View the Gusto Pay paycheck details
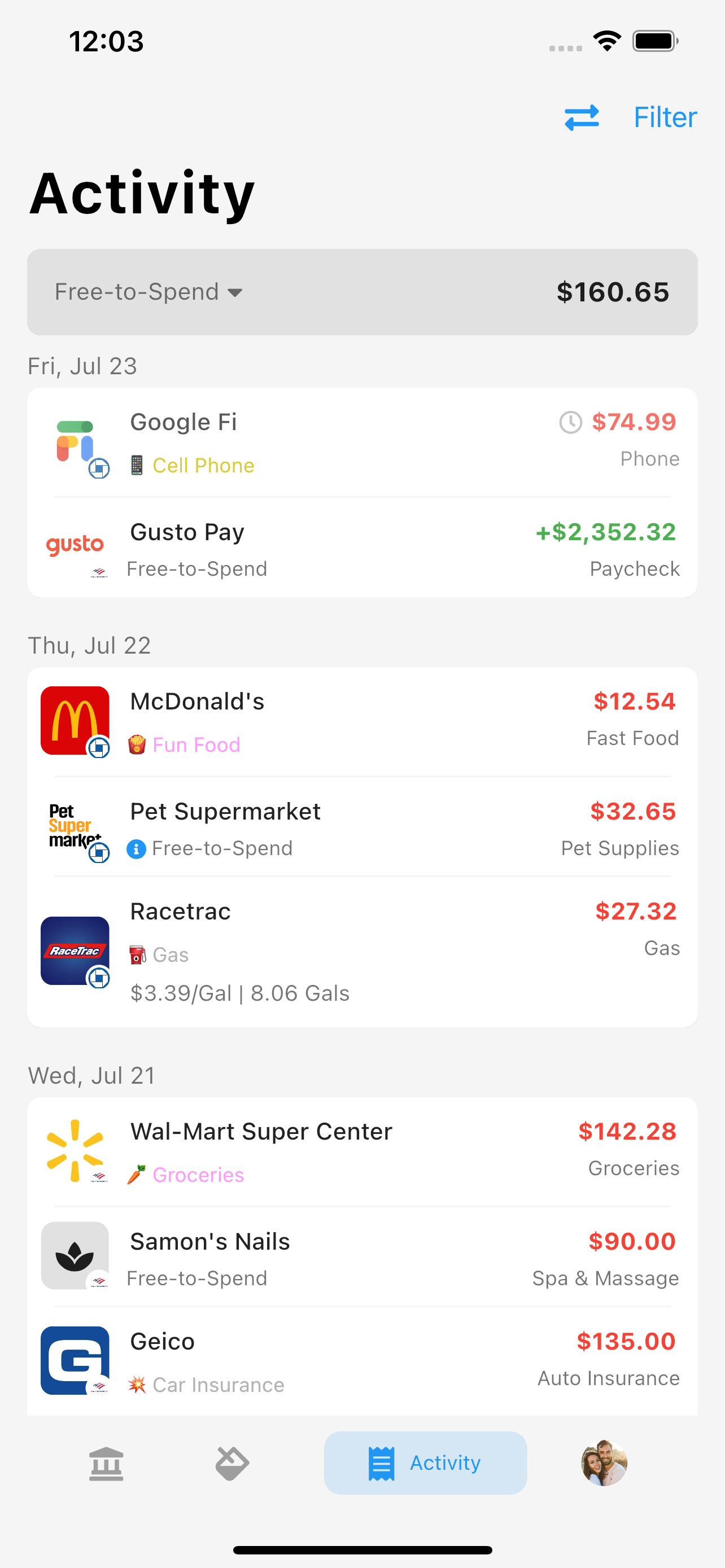The height and width of the screenshot is (1568, 725). pos(362,549)
